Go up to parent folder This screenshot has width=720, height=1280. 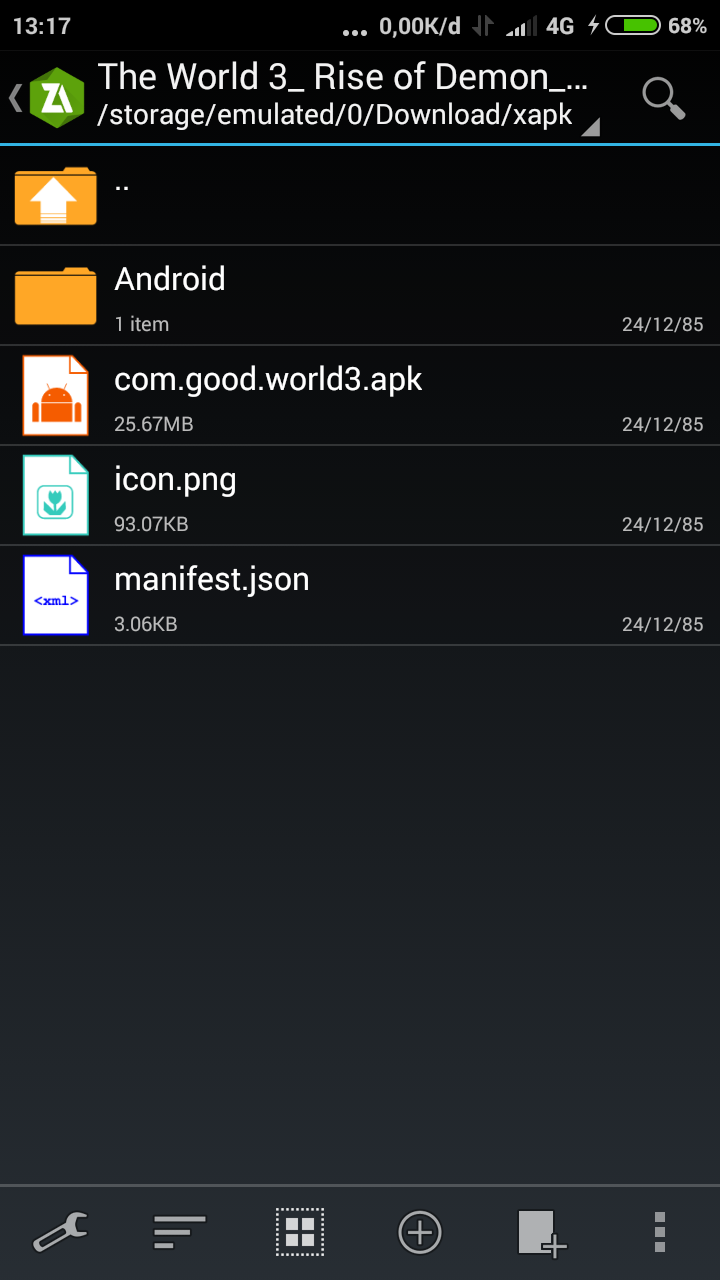coord(360,196)
